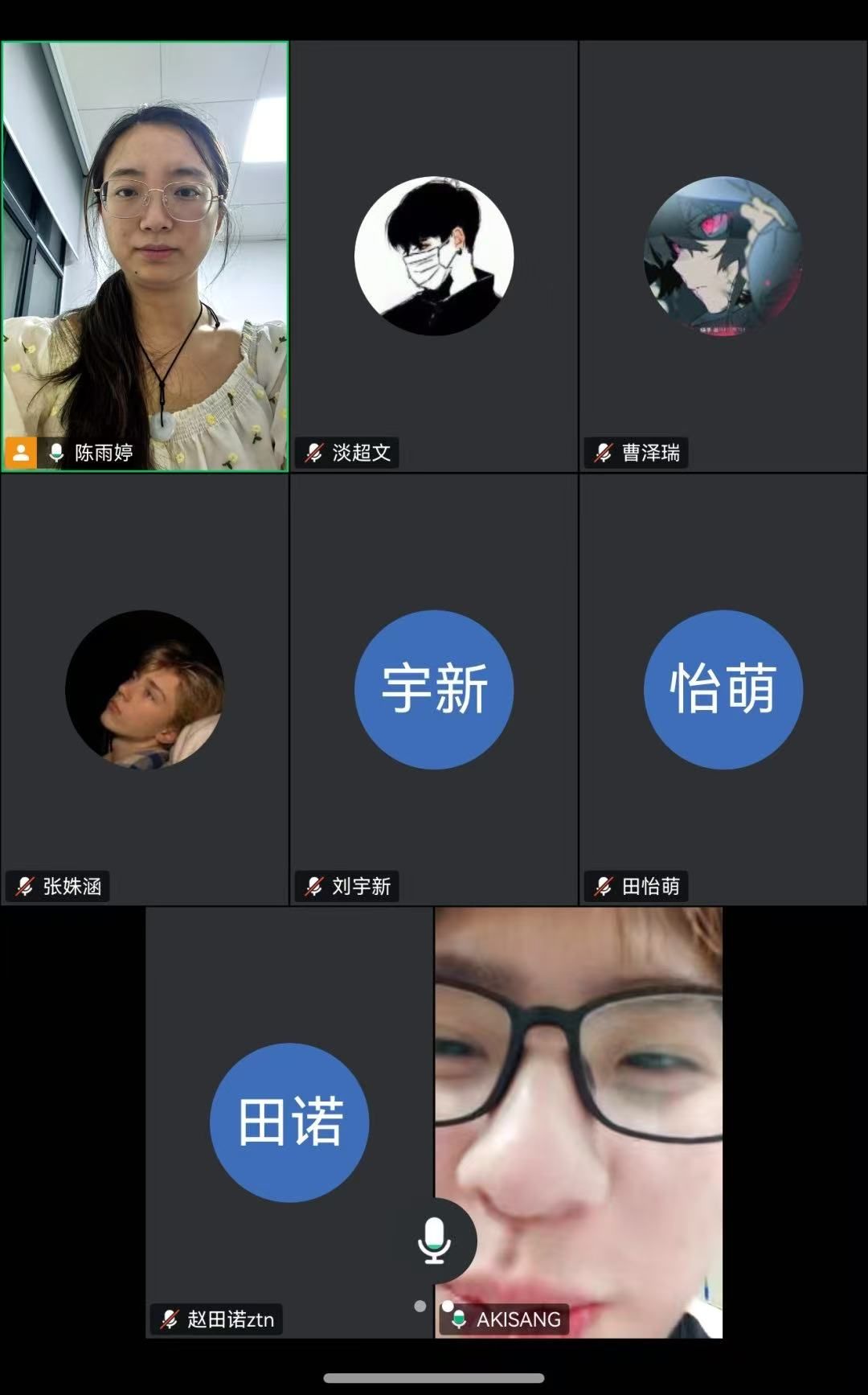Open 田怡萌's participant tile

pos(723,689)
